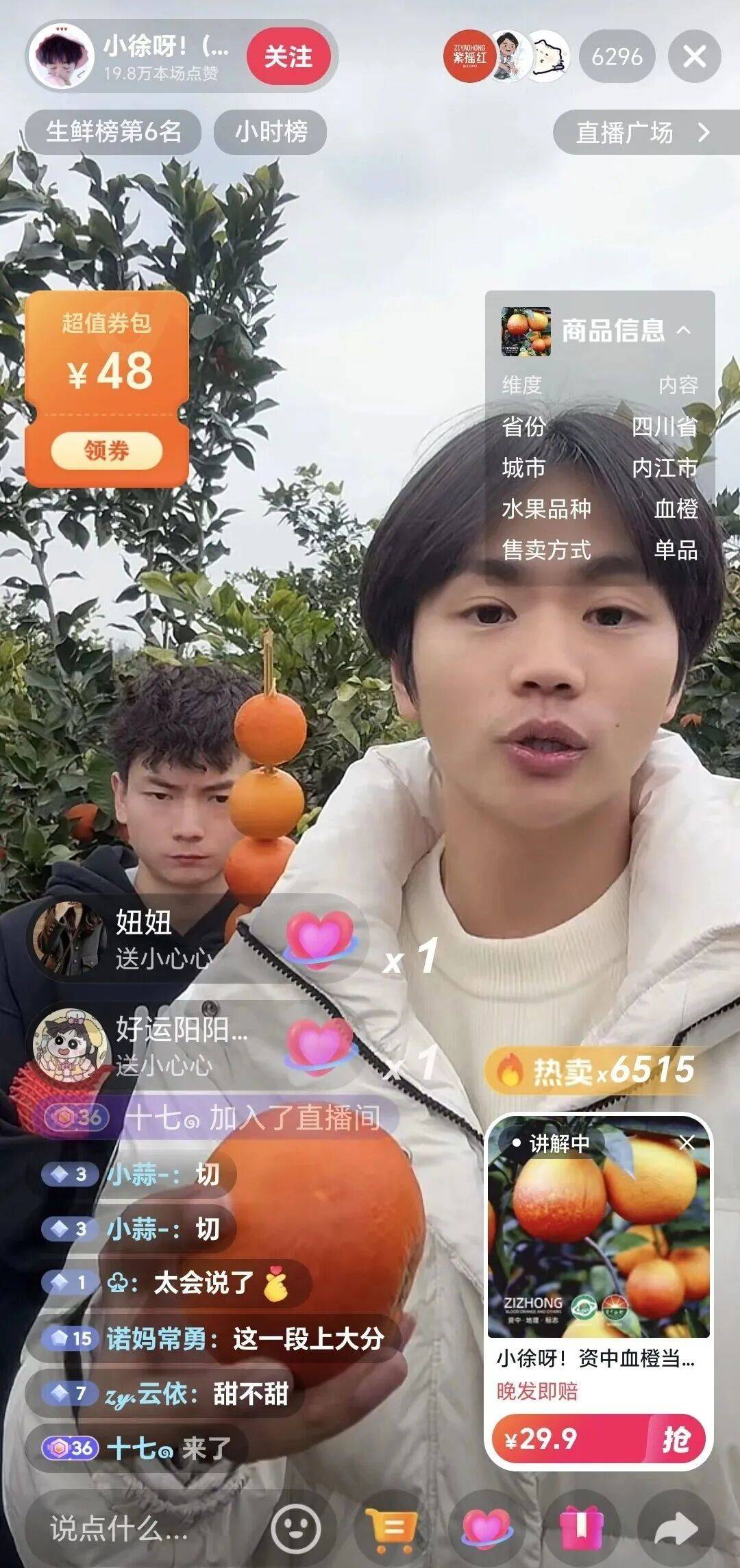Go to 直播广场 live plaza
740x1568 pixels.
point(643,133)
